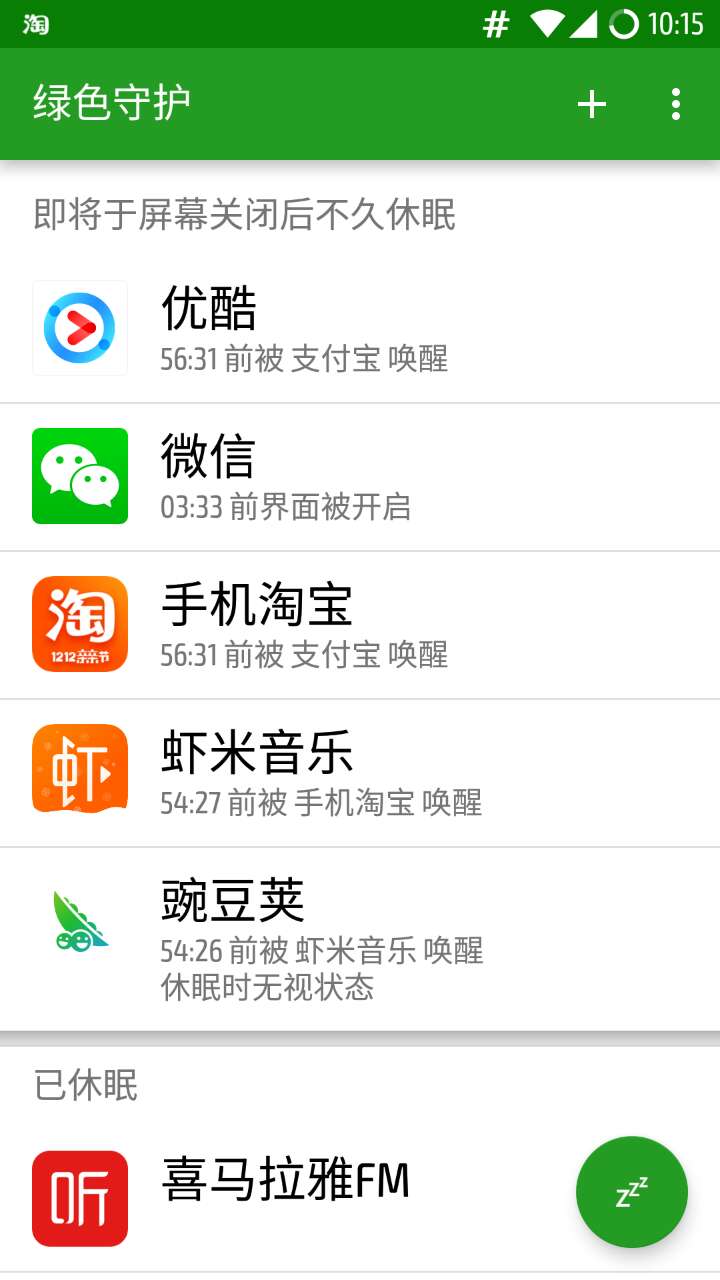
Task: Select the hibernated 喜马拉雅FM app
Action: 360,1198
